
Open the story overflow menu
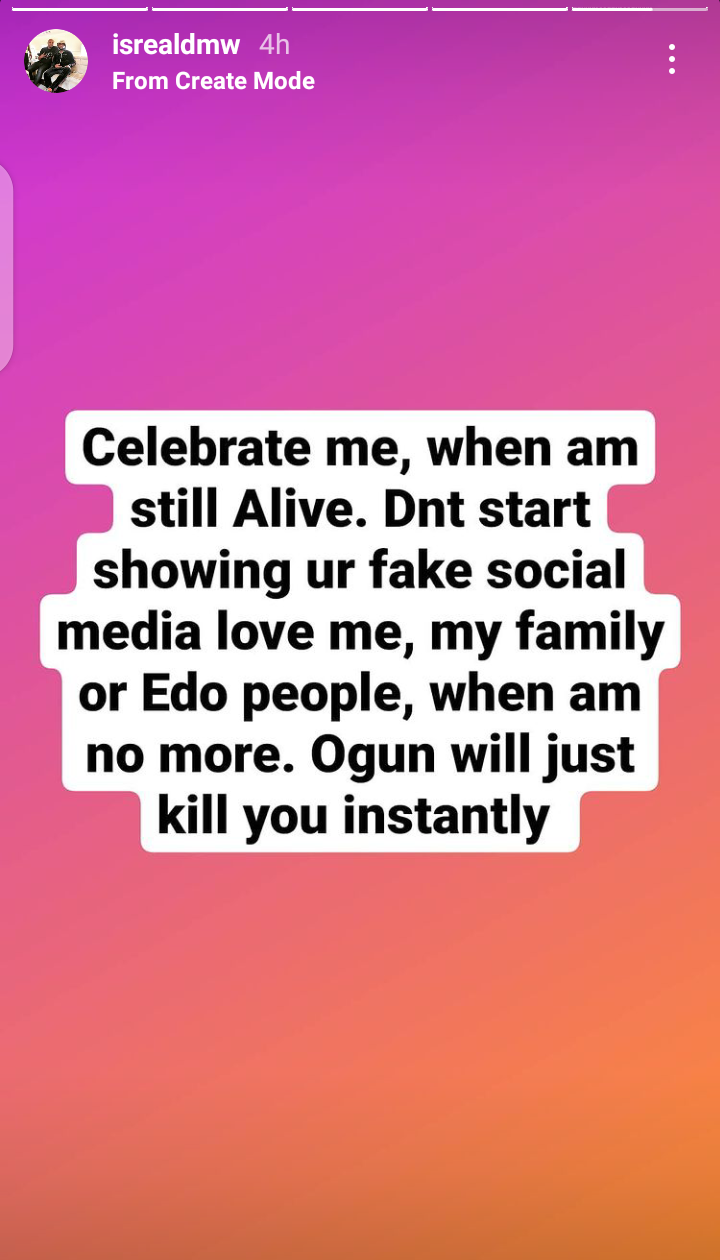tap(672, 59)
